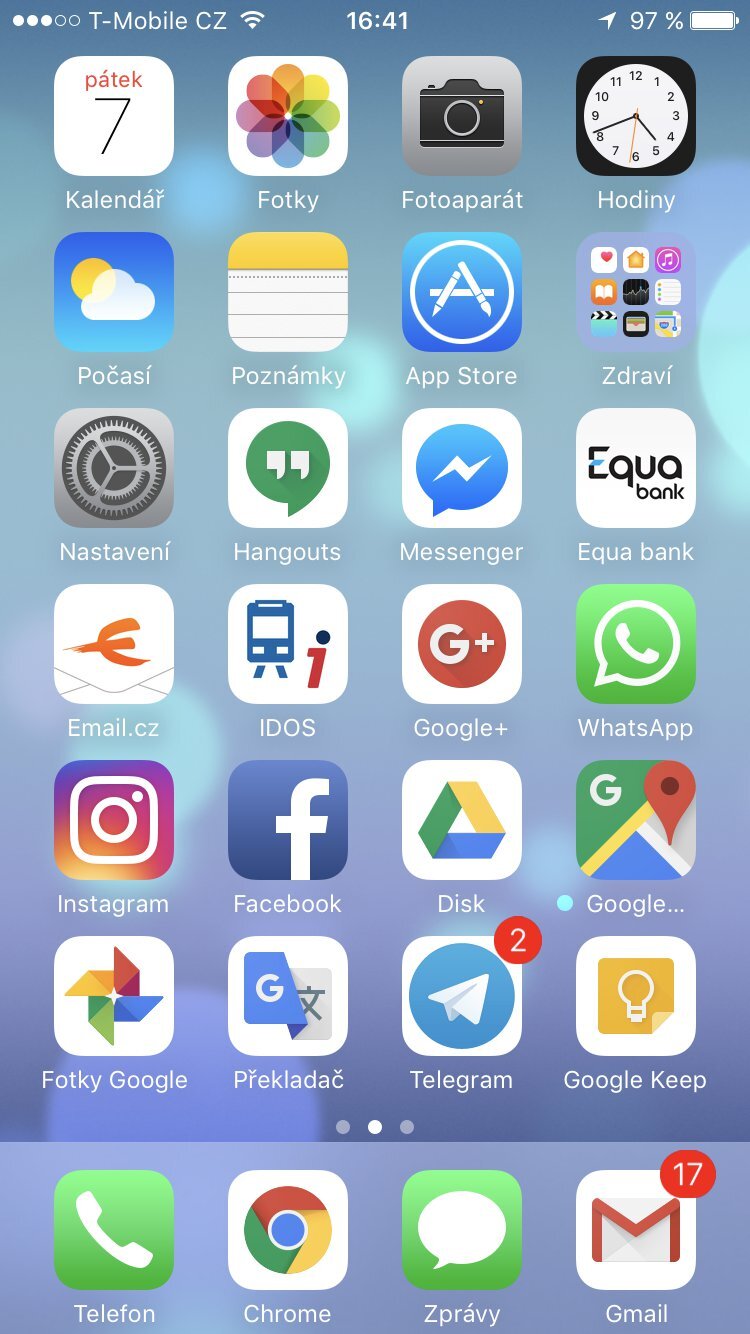Start WhatsApp
The width and height of the screenshot is (750, 1334).
pyautogui.click(x=635, y=643)
